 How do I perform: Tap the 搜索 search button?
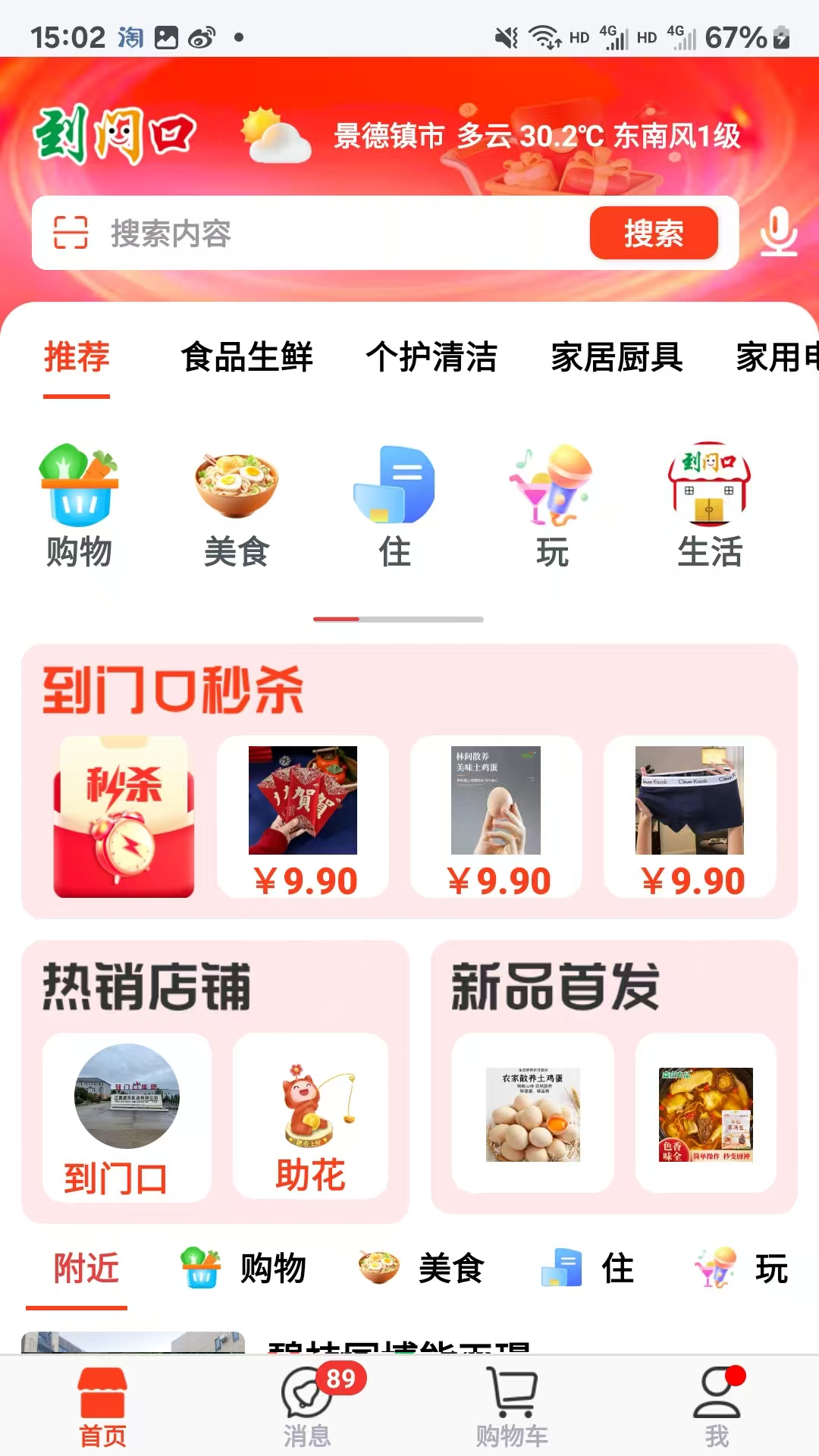tap(654, 234)
